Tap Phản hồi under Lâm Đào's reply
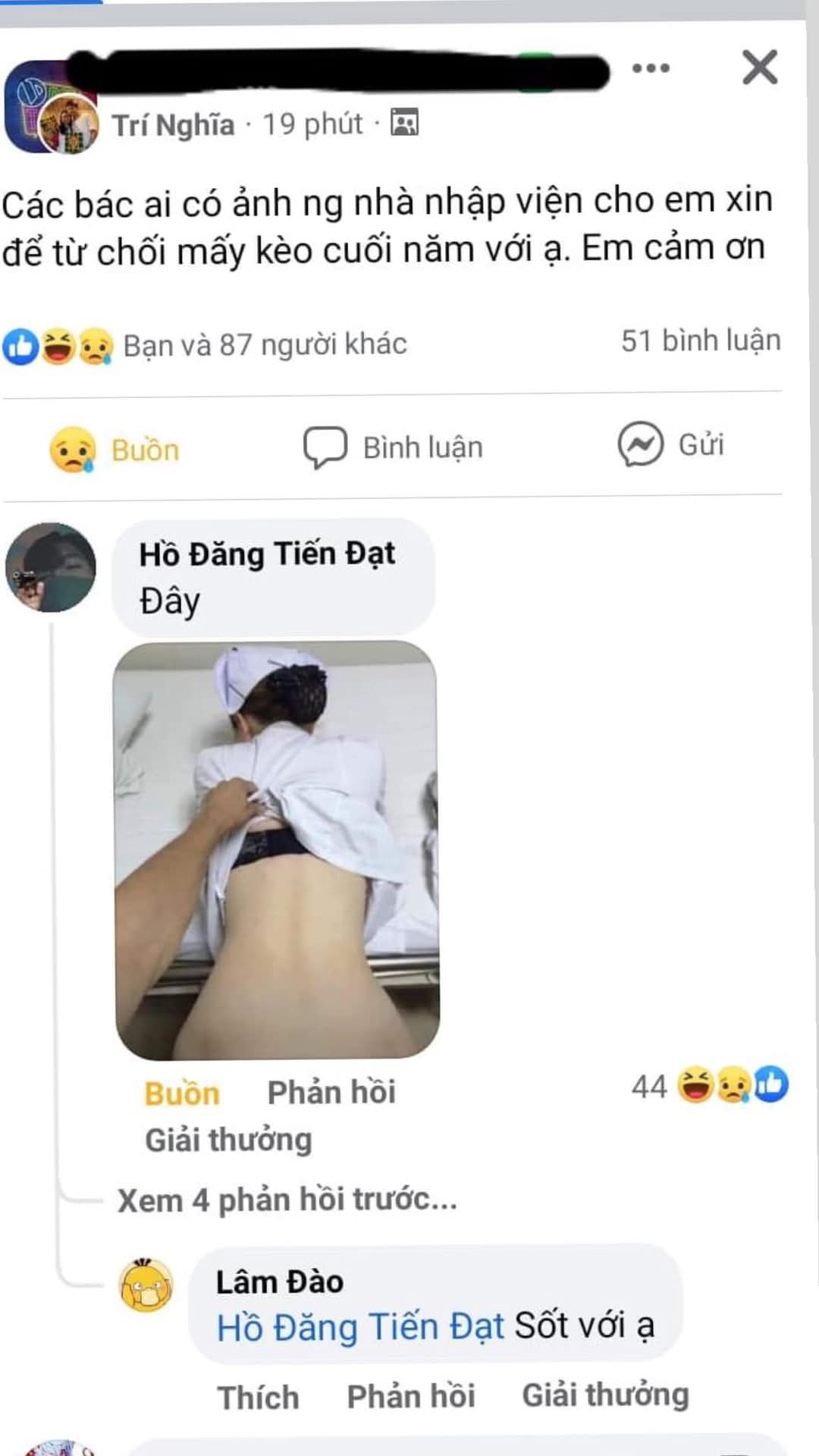Image resolution: width=819 pixels, height=1456 pixels. coord(411,1396)
